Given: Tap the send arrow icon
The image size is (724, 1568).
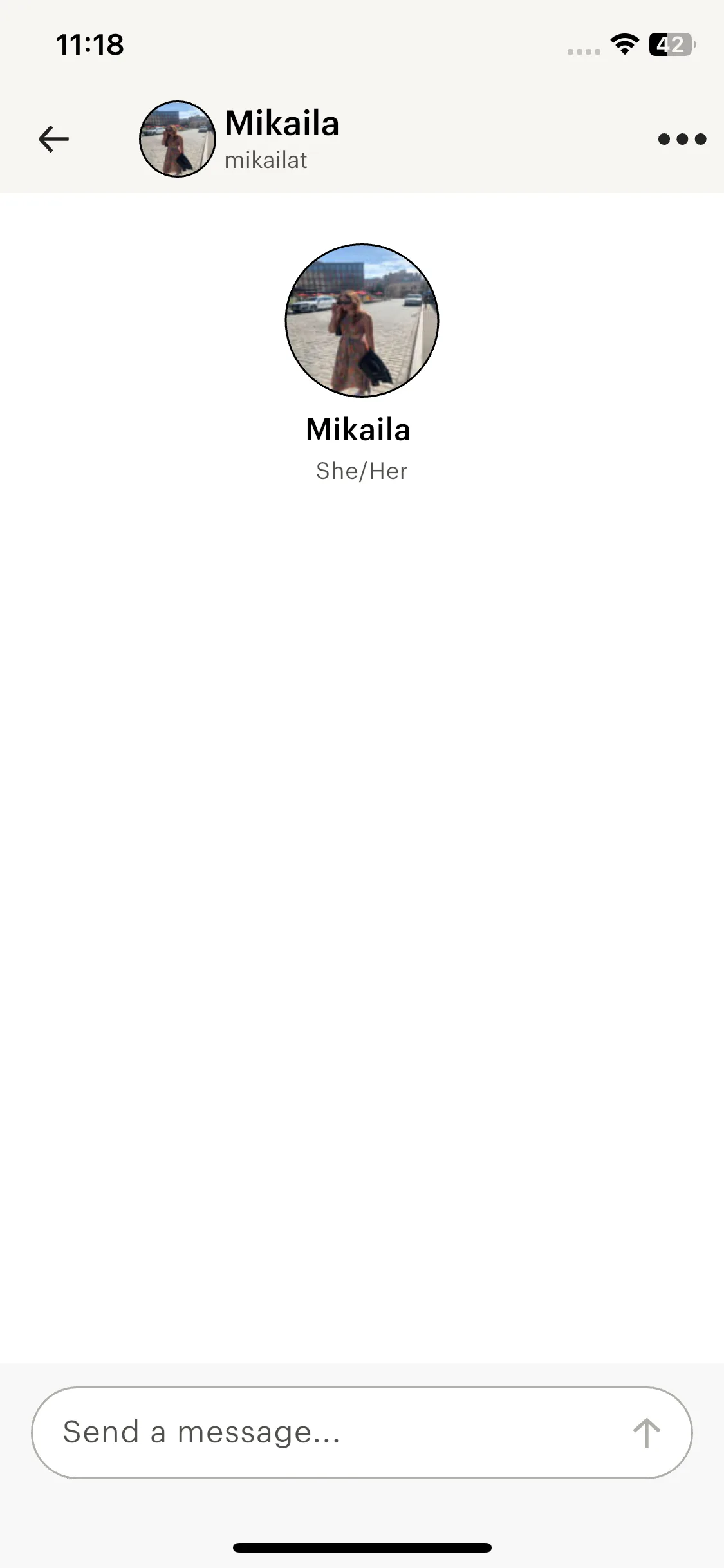Looking at the screenshot, I should (646, 1433).
